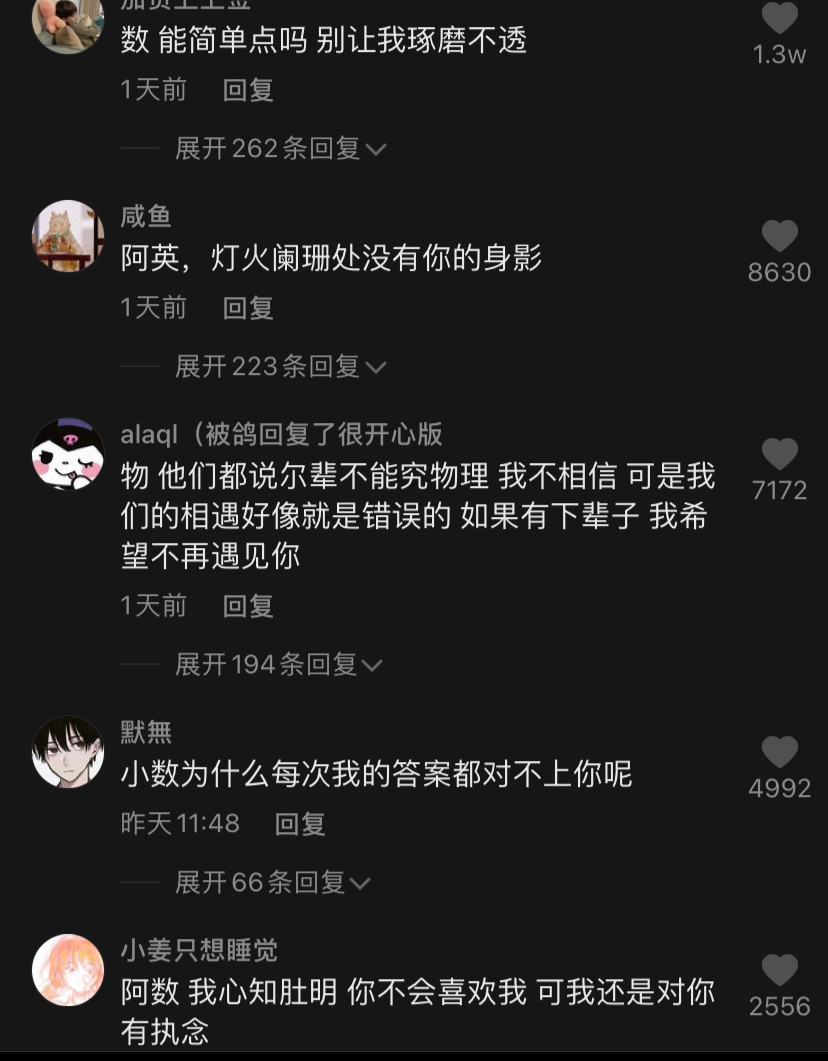Reply to 默無's comment
This screenshot has height=1061, width=828.
coord(300,824)
